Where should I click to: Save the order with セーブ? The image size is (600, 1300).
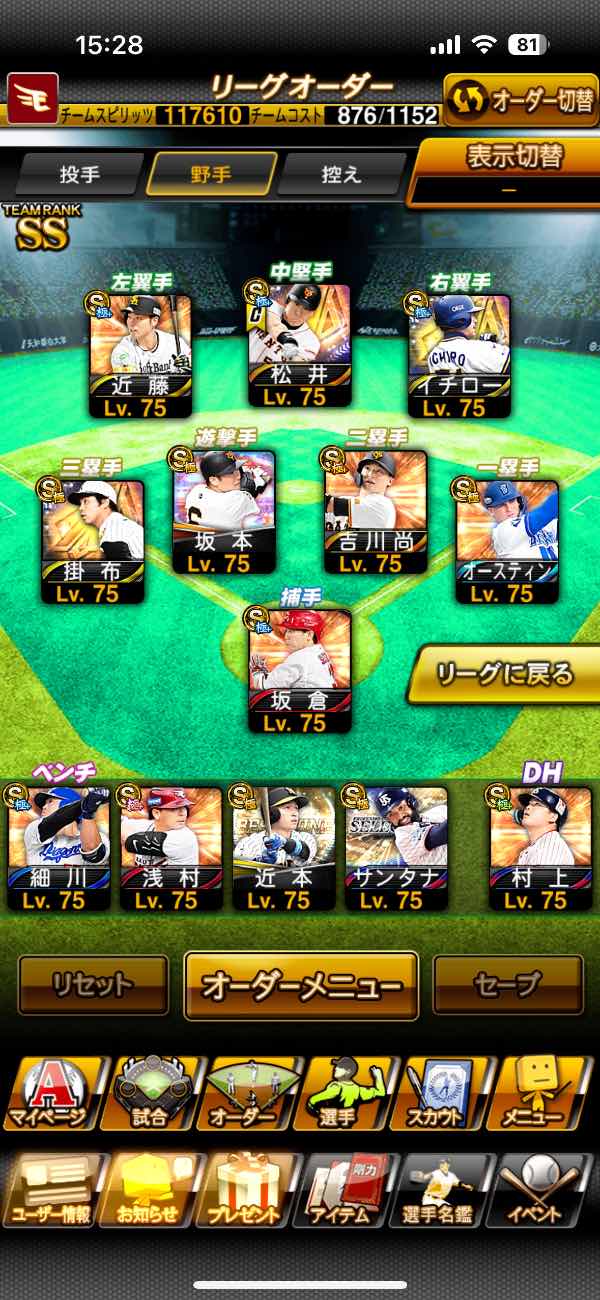508,985
